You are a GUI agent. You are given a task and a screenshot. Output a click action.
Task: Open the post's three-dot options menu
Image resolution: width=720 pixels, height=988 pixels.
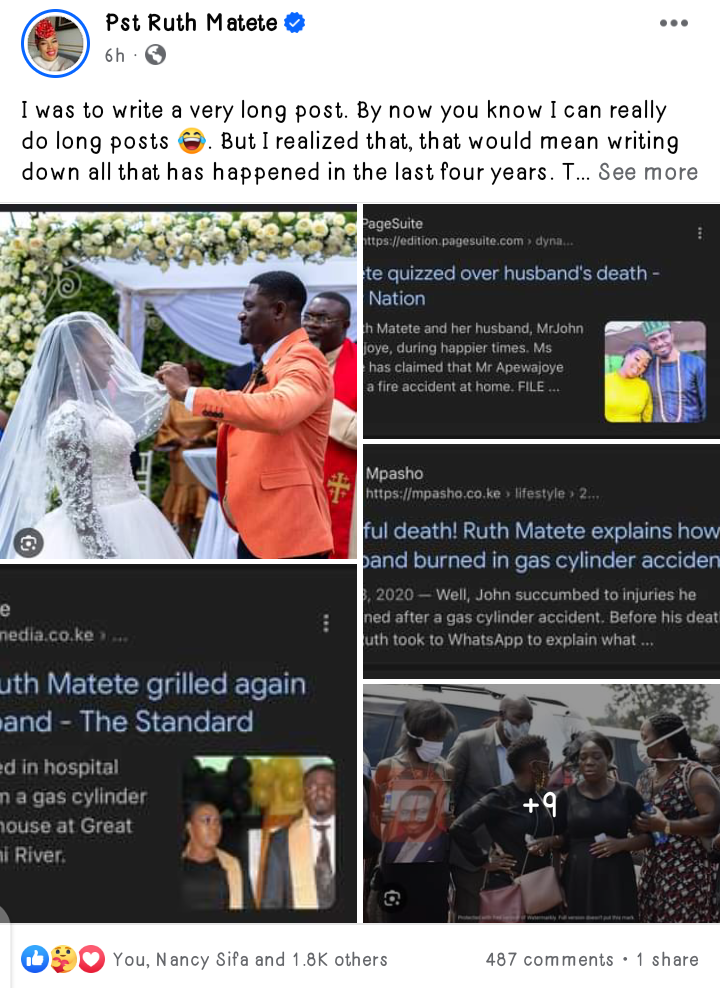point(674,23)
